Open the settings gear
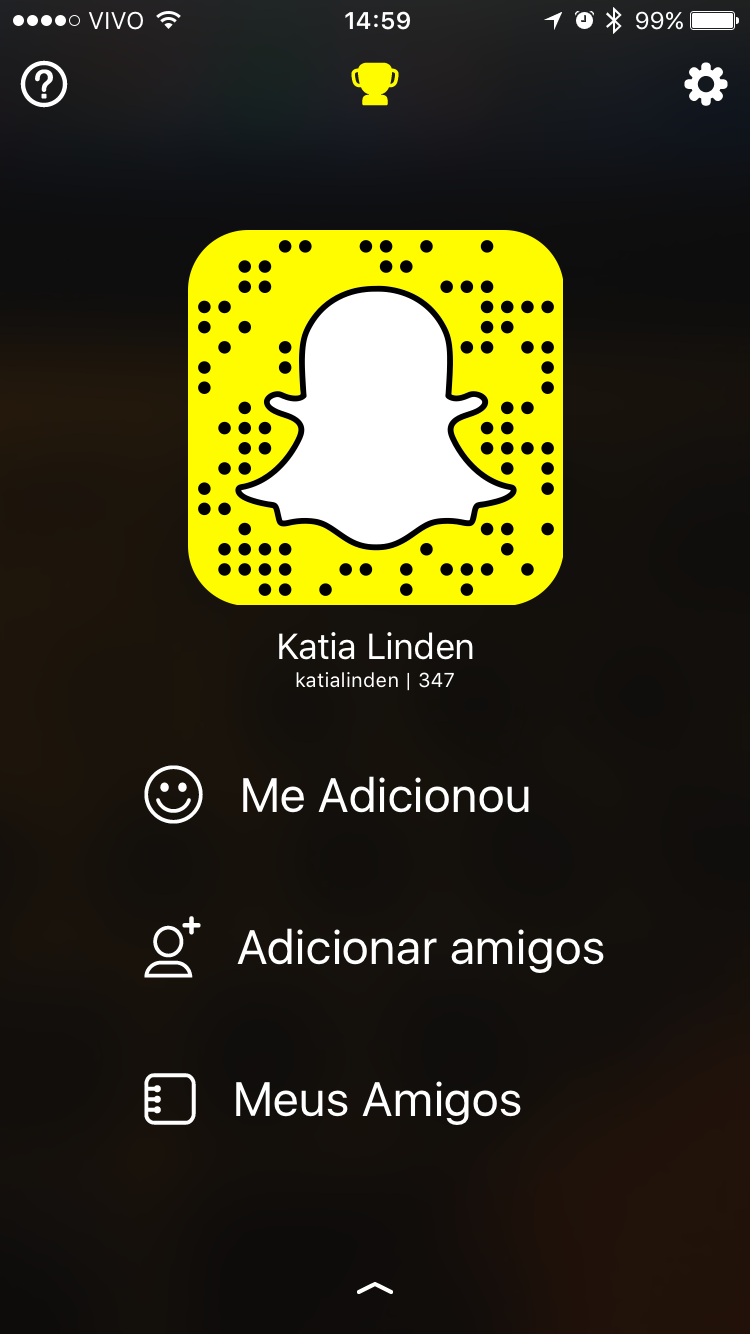Viewport: 750px width, 1334px height. tap(705, 85)
